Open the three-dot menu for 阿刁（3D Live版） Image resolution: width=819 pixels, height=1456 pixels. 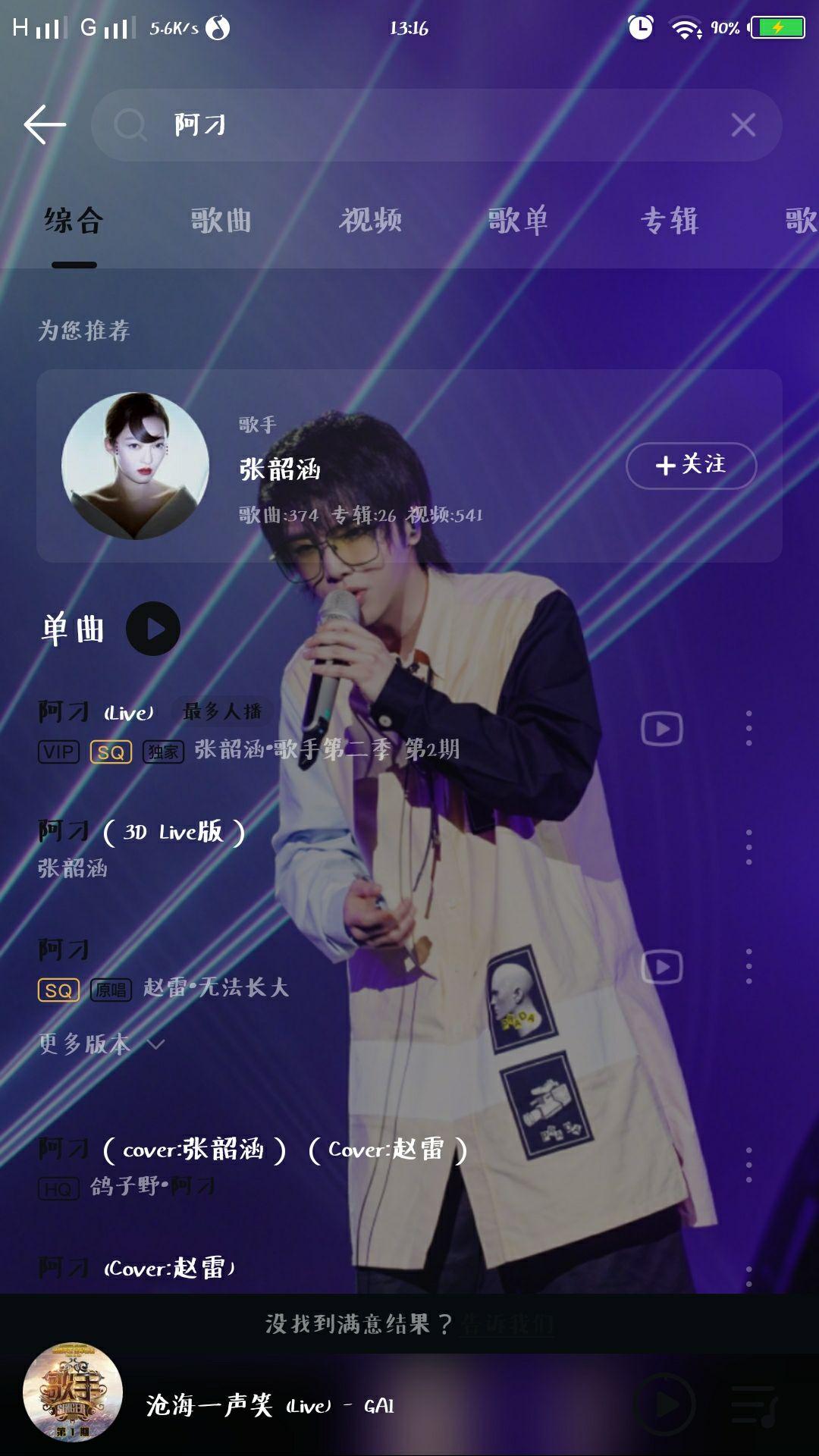pos(750,848)
